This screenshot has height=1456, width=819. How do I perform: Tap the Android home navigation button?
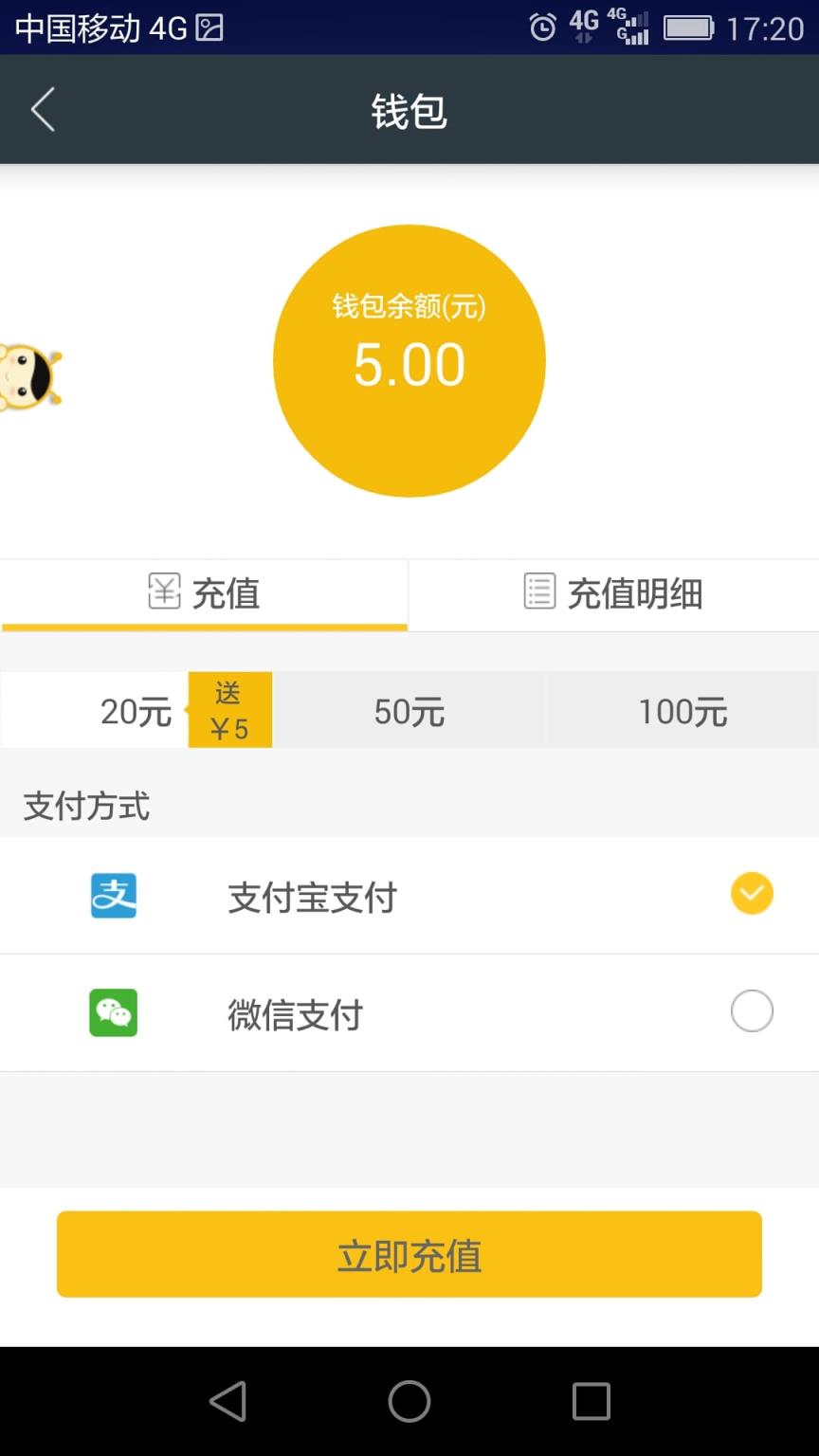(409, 1399)
